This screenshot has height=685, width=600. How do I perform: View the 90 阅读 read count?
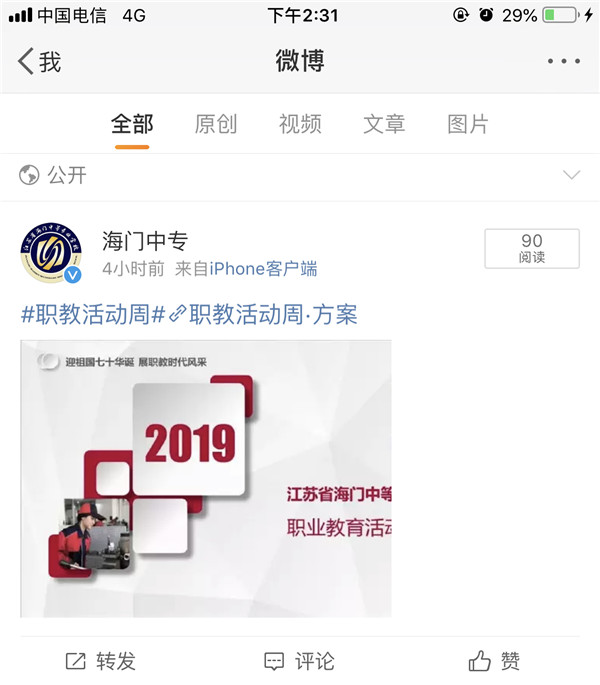point(531,249)
